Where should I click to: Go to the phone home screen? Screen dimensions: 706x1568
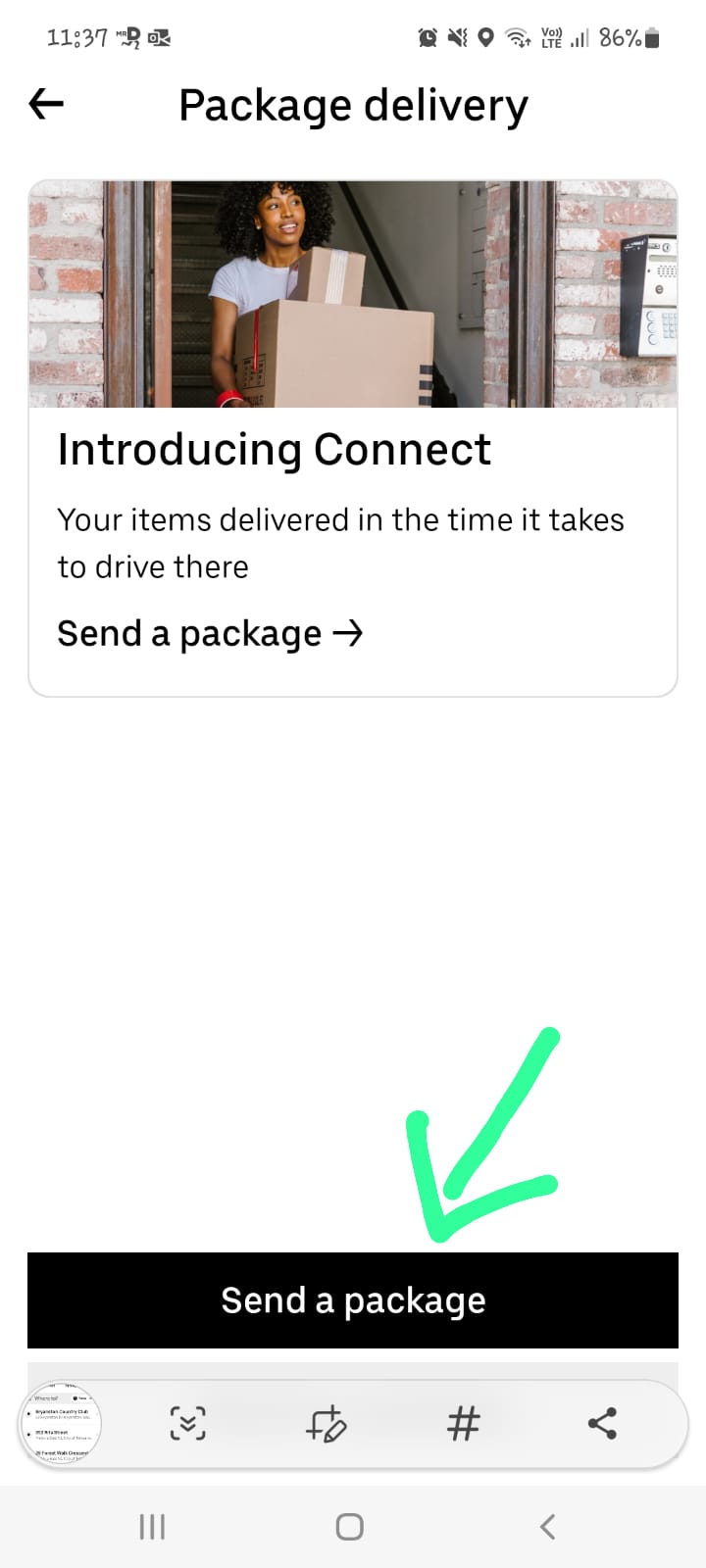coord(350,1527)
